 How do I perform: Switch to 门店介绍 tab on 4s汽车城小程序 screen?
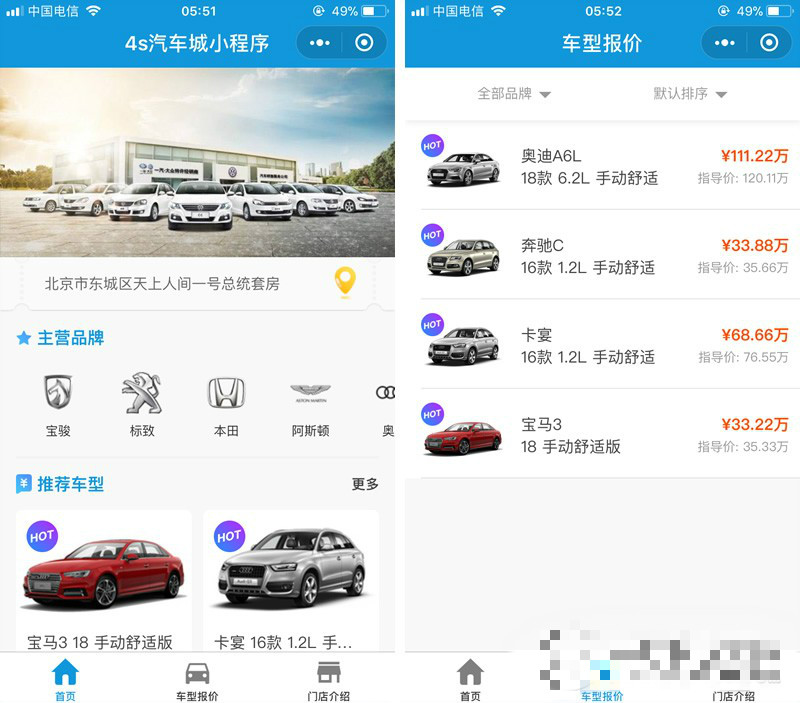[x=329, y=680]
